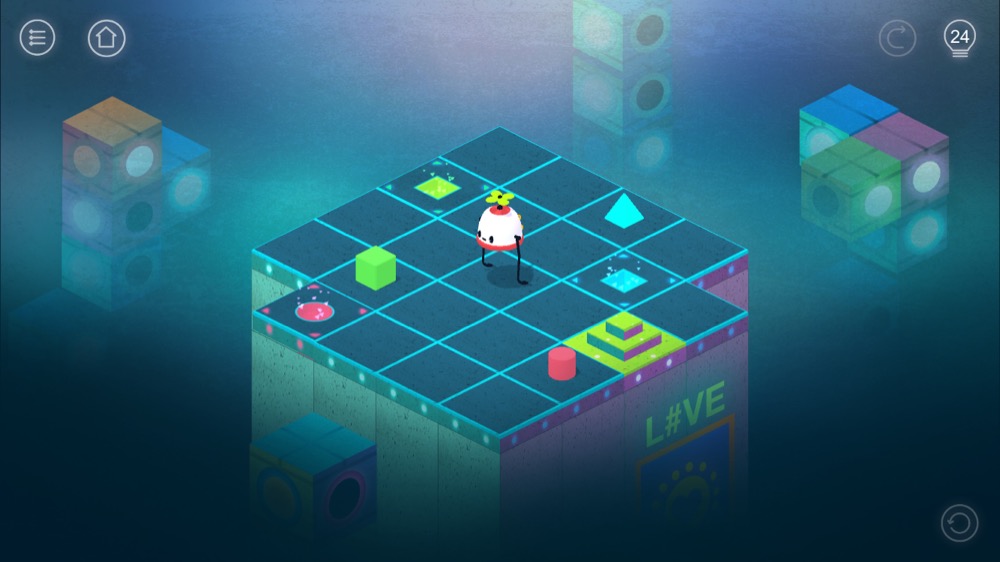Tap the green stepped pyramid tile
The image size is (1000, 562).
point(624,336)
